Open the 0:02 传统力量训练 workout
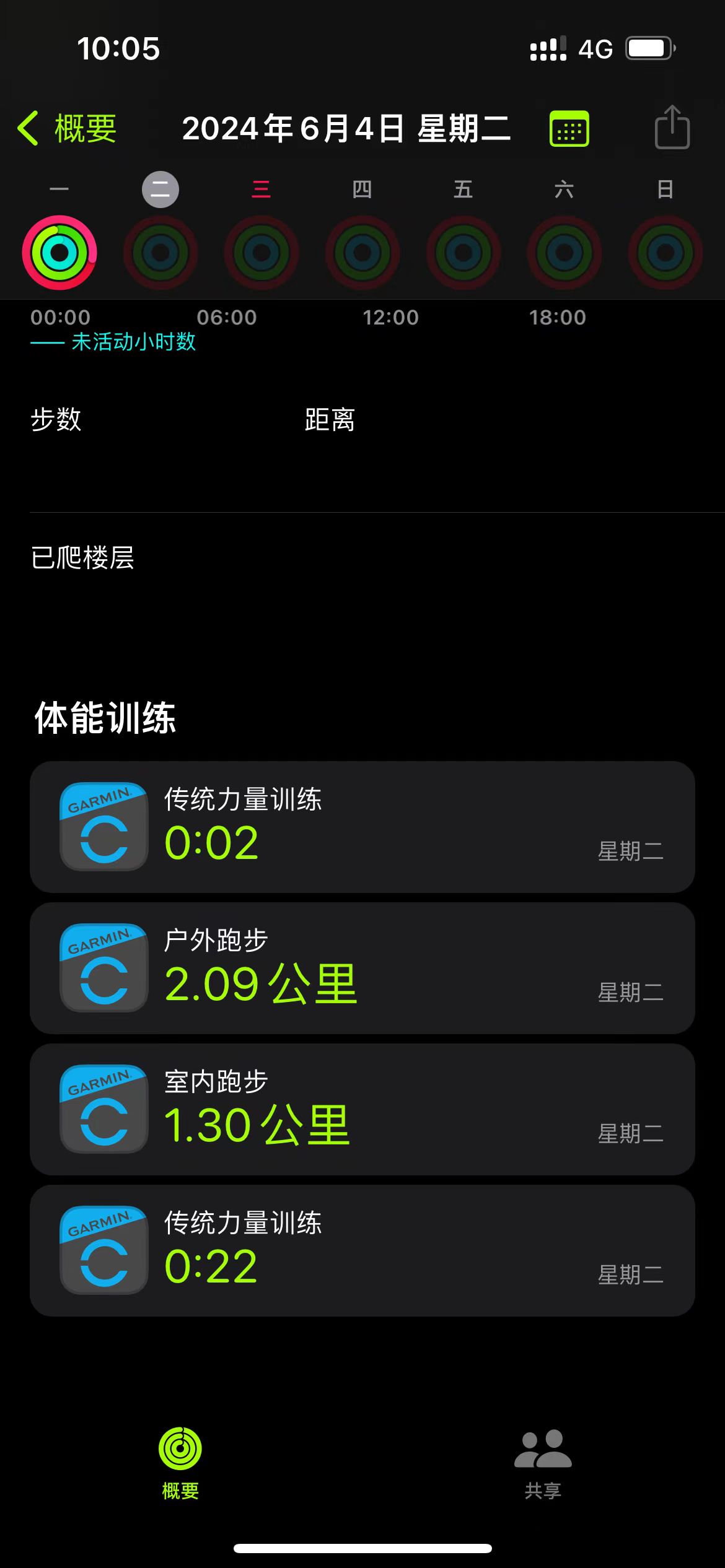 pos(362,827)
